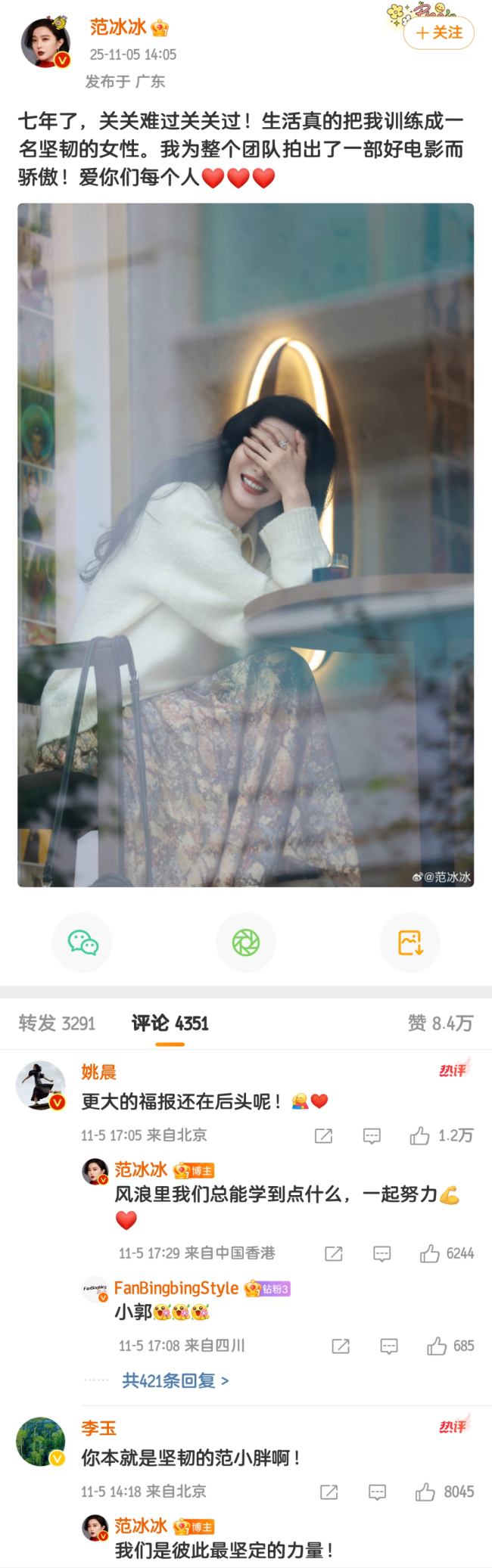492x1568 pixels.
Task: Open 范冰冰's profile avatar at top
Action: pyautogui.click(x=46, y=43)
